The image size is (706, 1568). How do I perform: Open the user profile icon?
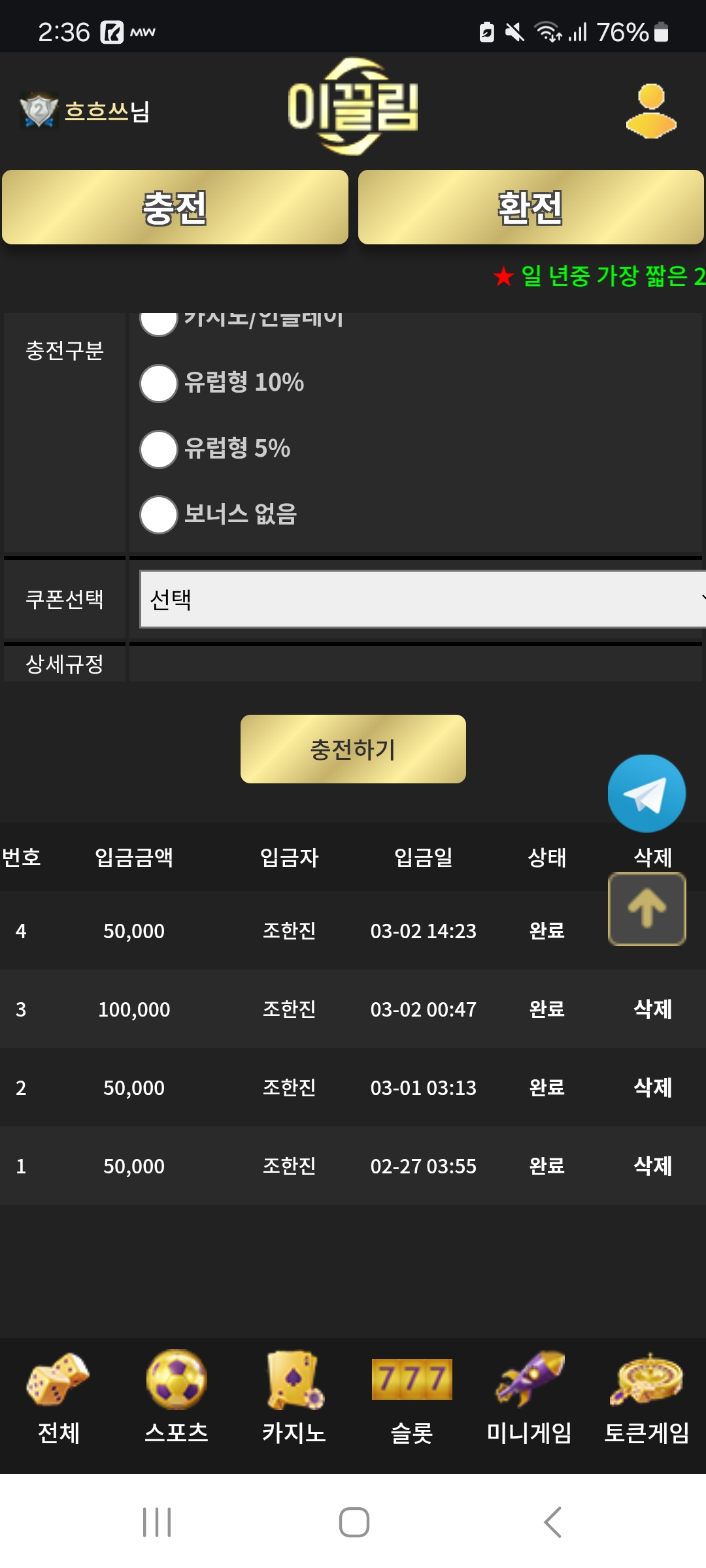click(x=651, y=111)
